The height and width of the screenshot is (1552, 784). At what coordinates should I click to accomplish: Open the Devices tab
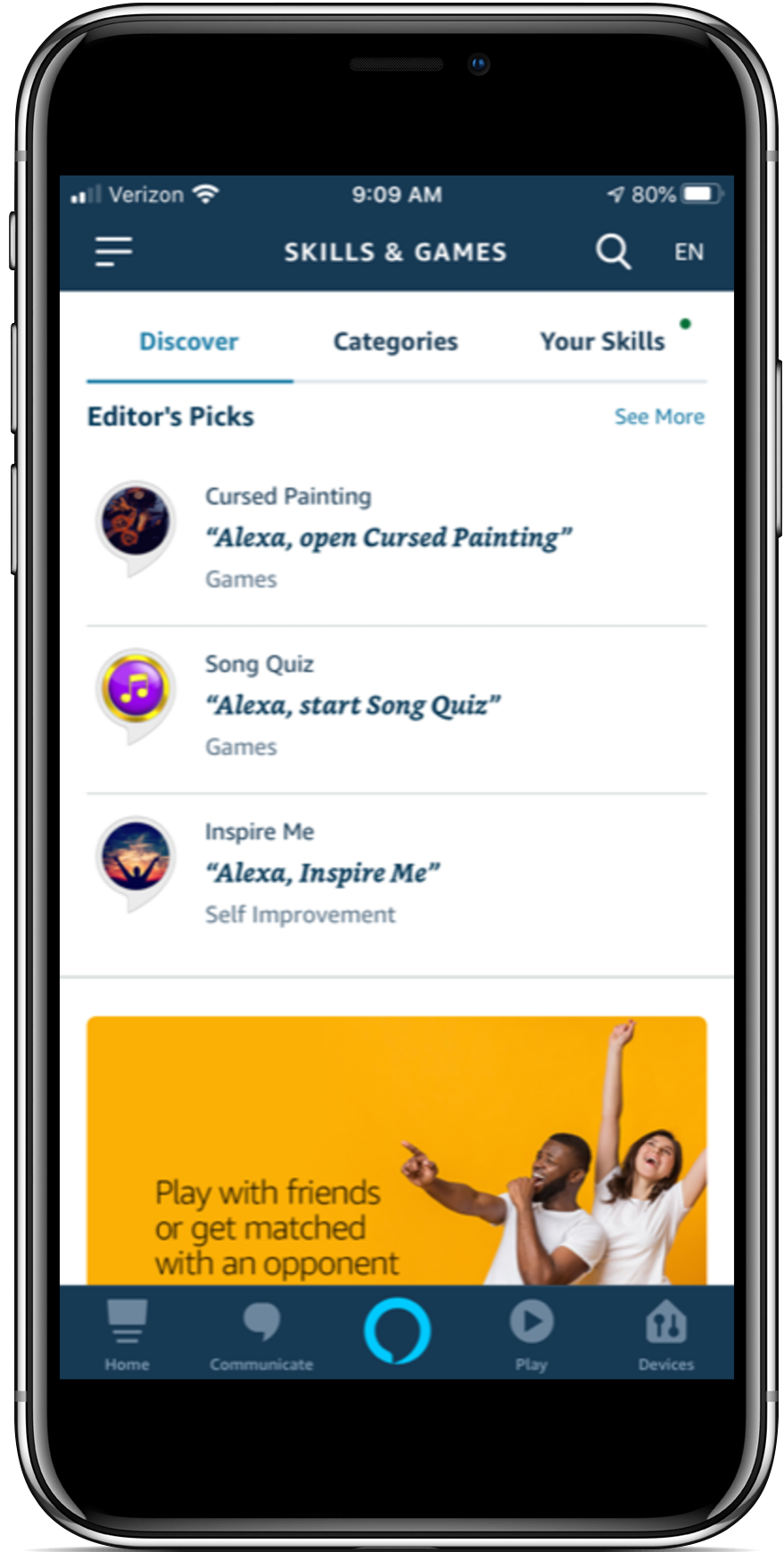point(665,1334)
